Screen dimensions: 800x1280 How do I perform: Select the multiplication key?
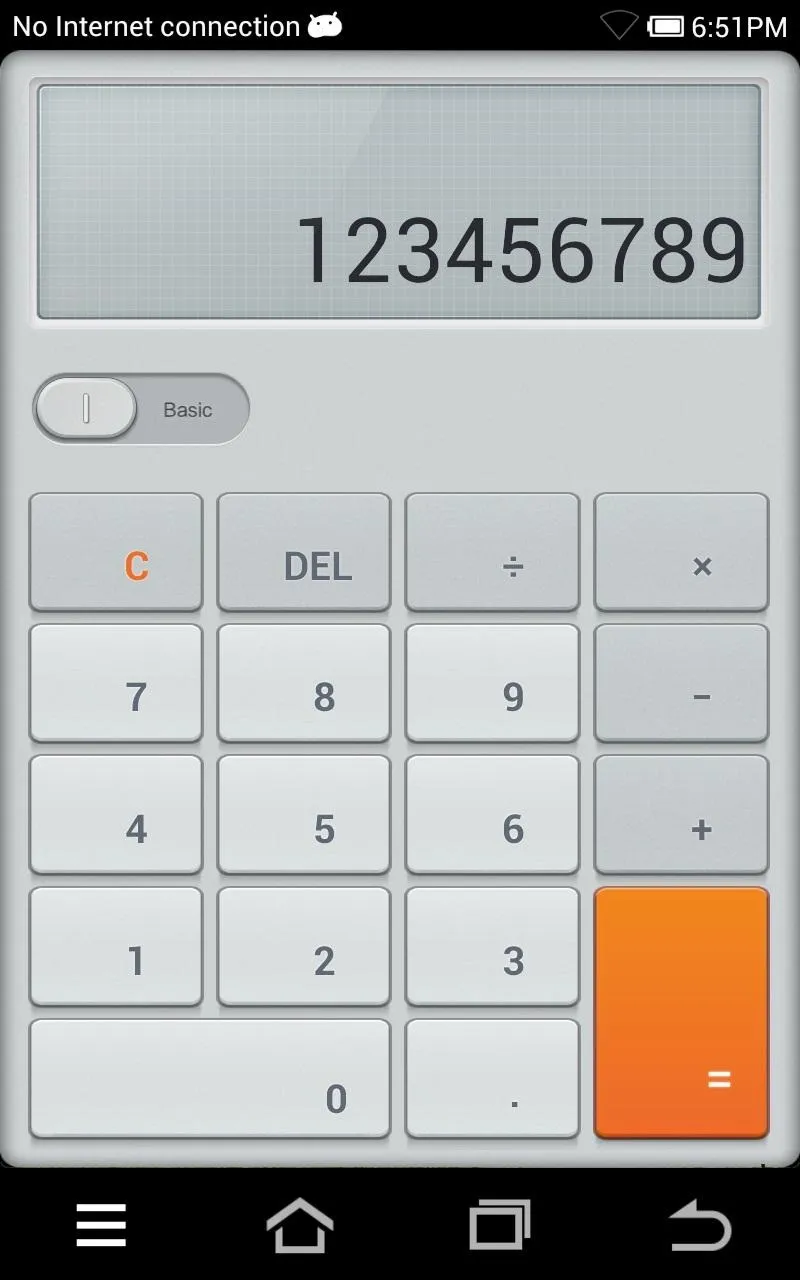[x=681, y=551]
